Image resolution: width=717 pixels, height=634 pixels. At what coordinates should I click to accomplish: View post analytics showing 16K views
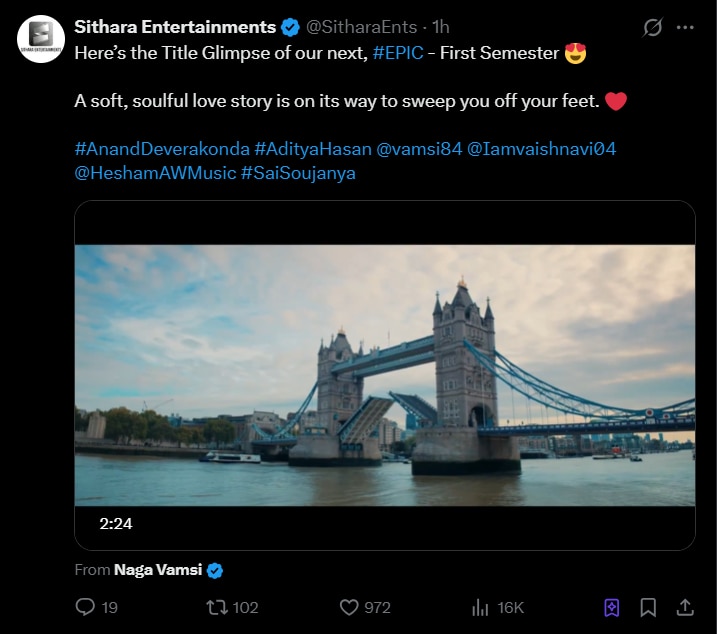(497, 607)
